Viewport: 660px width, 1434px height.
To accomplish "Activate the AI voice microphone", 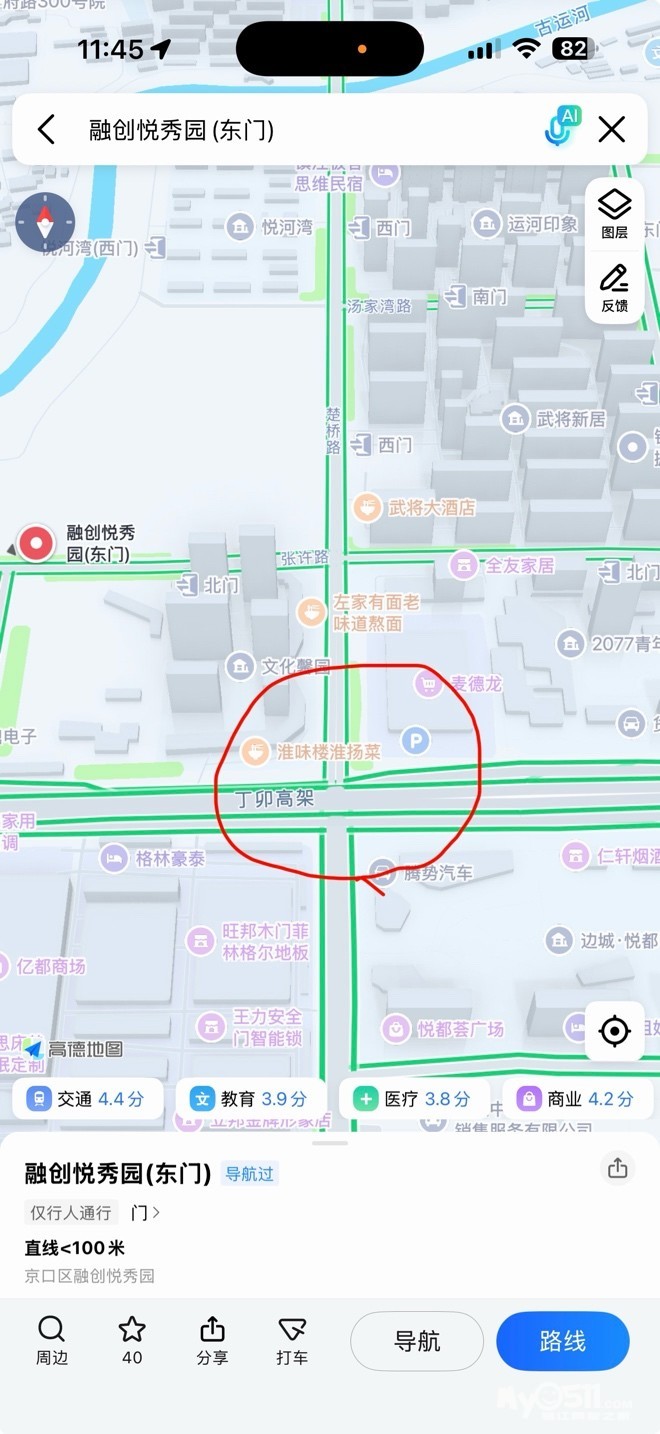I will pyautogui.click(x=563, y=128).
